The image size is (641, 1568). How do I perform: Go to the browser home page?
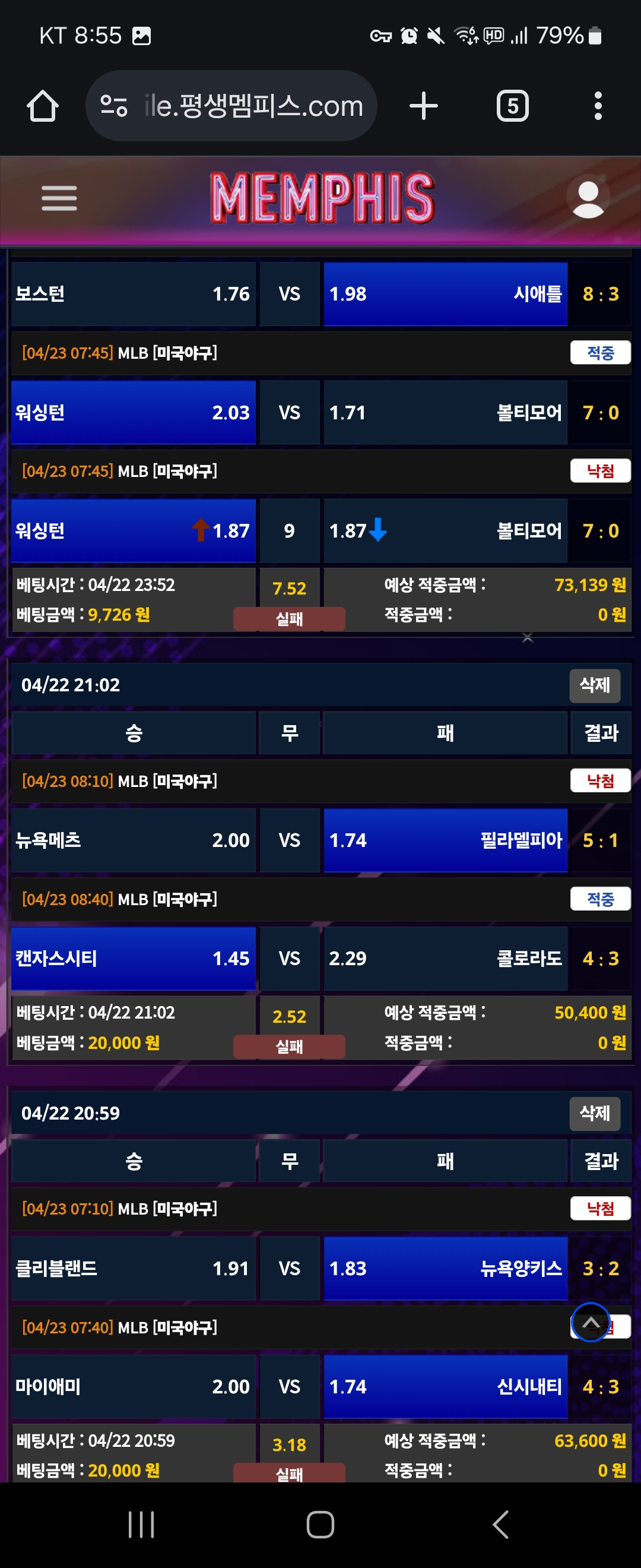(x=43, y=106)
